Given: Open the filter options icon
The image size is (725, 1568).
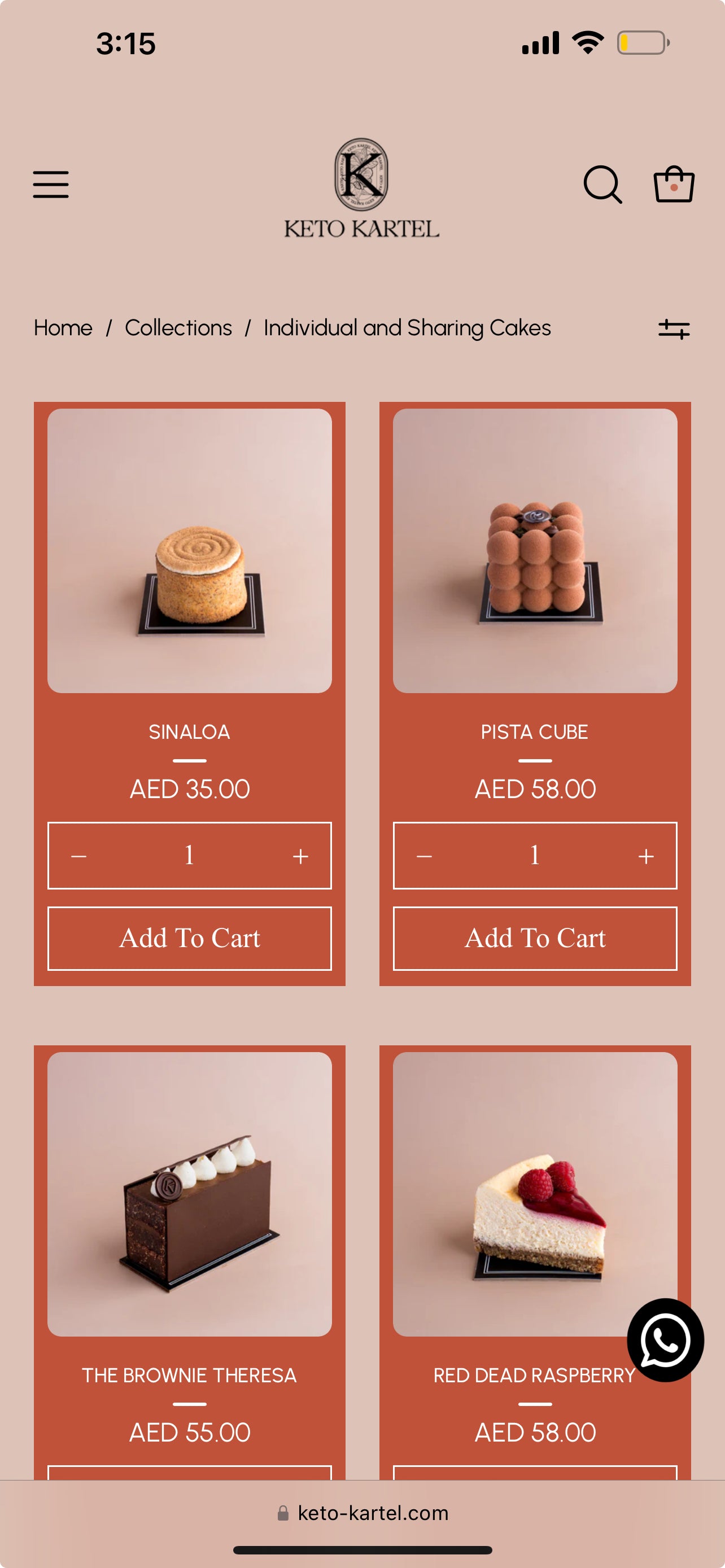Looking at the screenshot, I should tap(673, 329).
